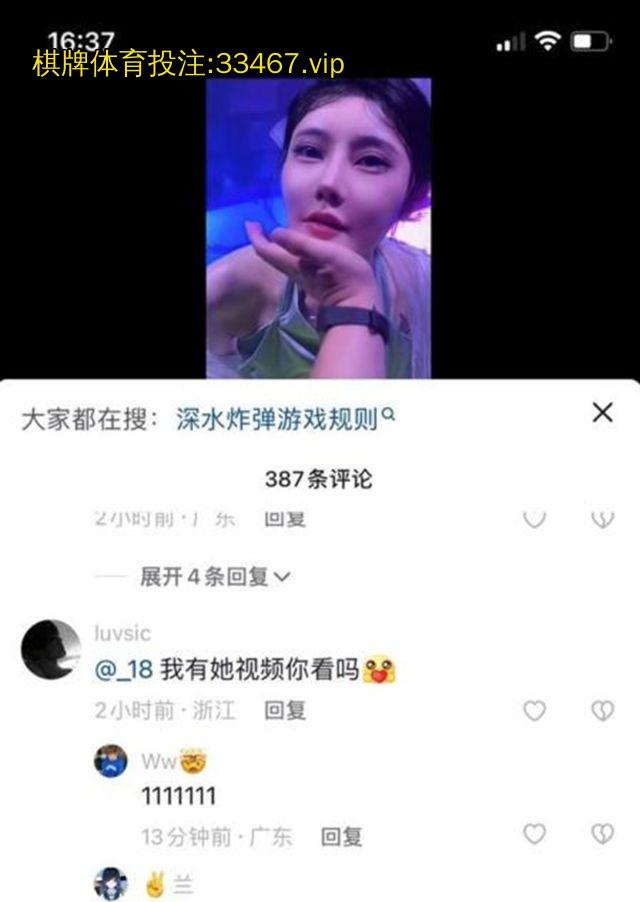
Task: Dislike luvsic's comment
Action: 602,711
